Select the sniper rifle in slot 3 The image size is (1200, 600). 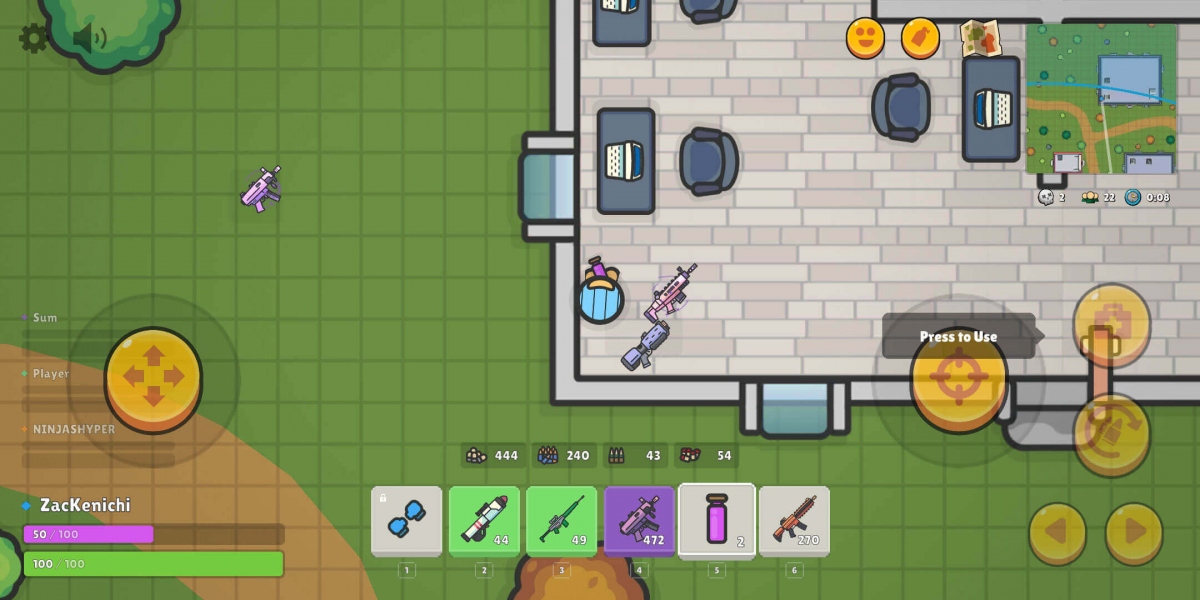click(561, 520)
